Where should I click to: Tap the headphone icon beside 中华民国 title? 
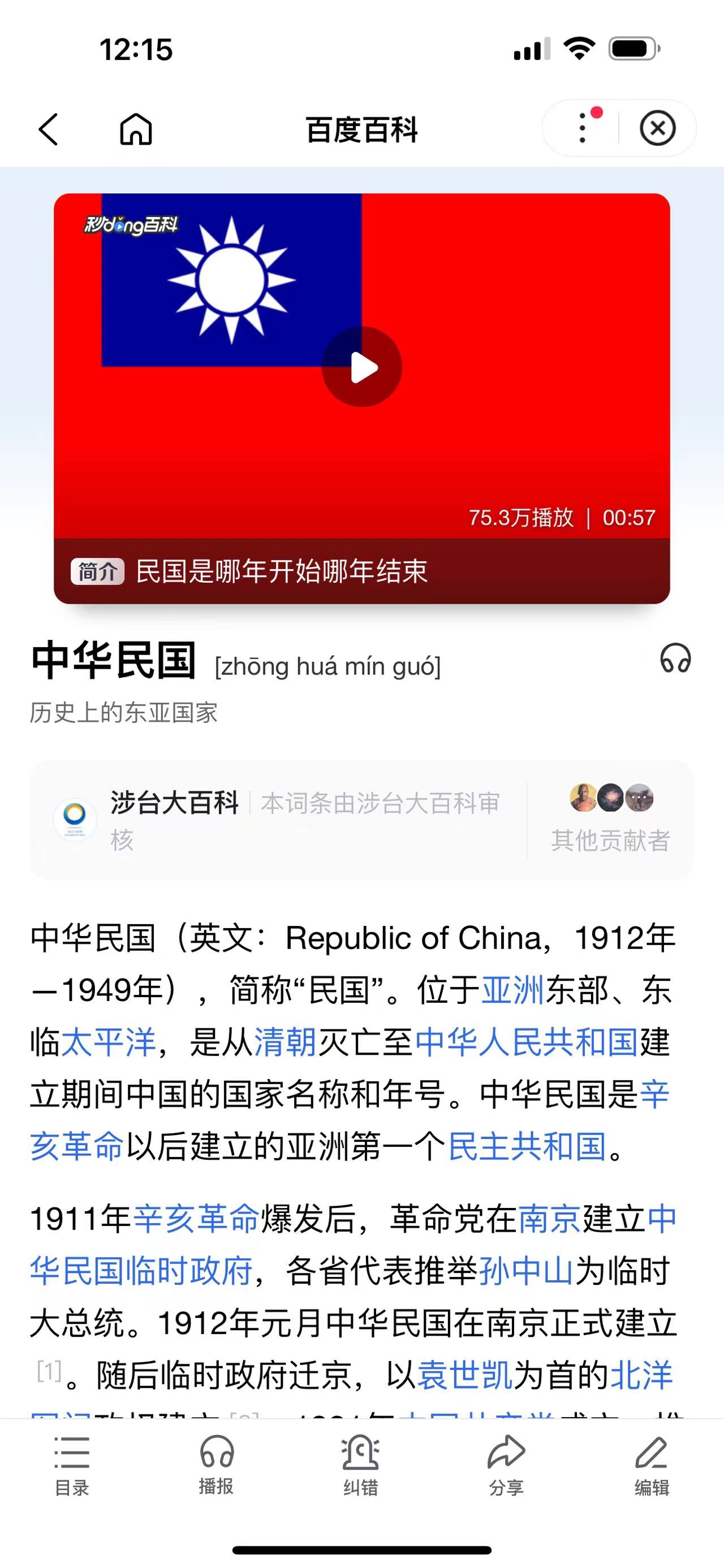coord(675,659)
